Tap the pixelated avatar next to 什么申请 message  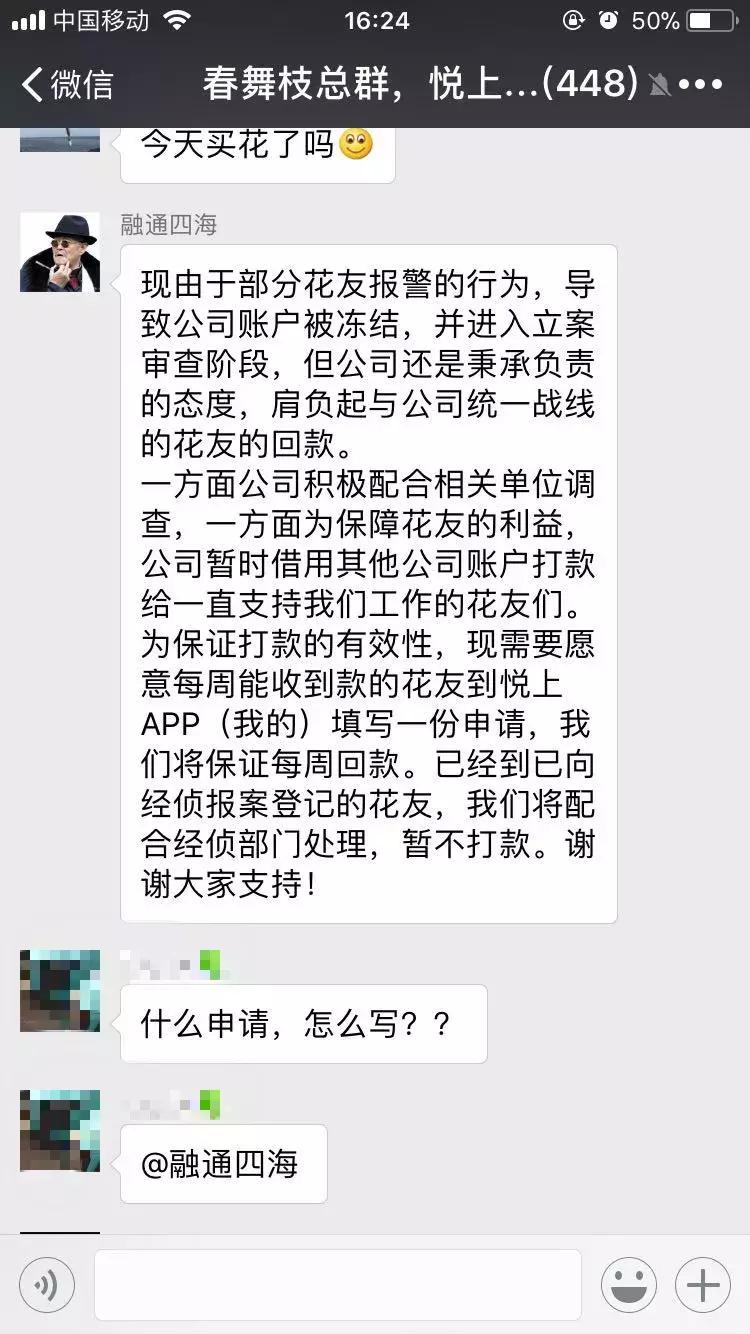tap(60, 995)
